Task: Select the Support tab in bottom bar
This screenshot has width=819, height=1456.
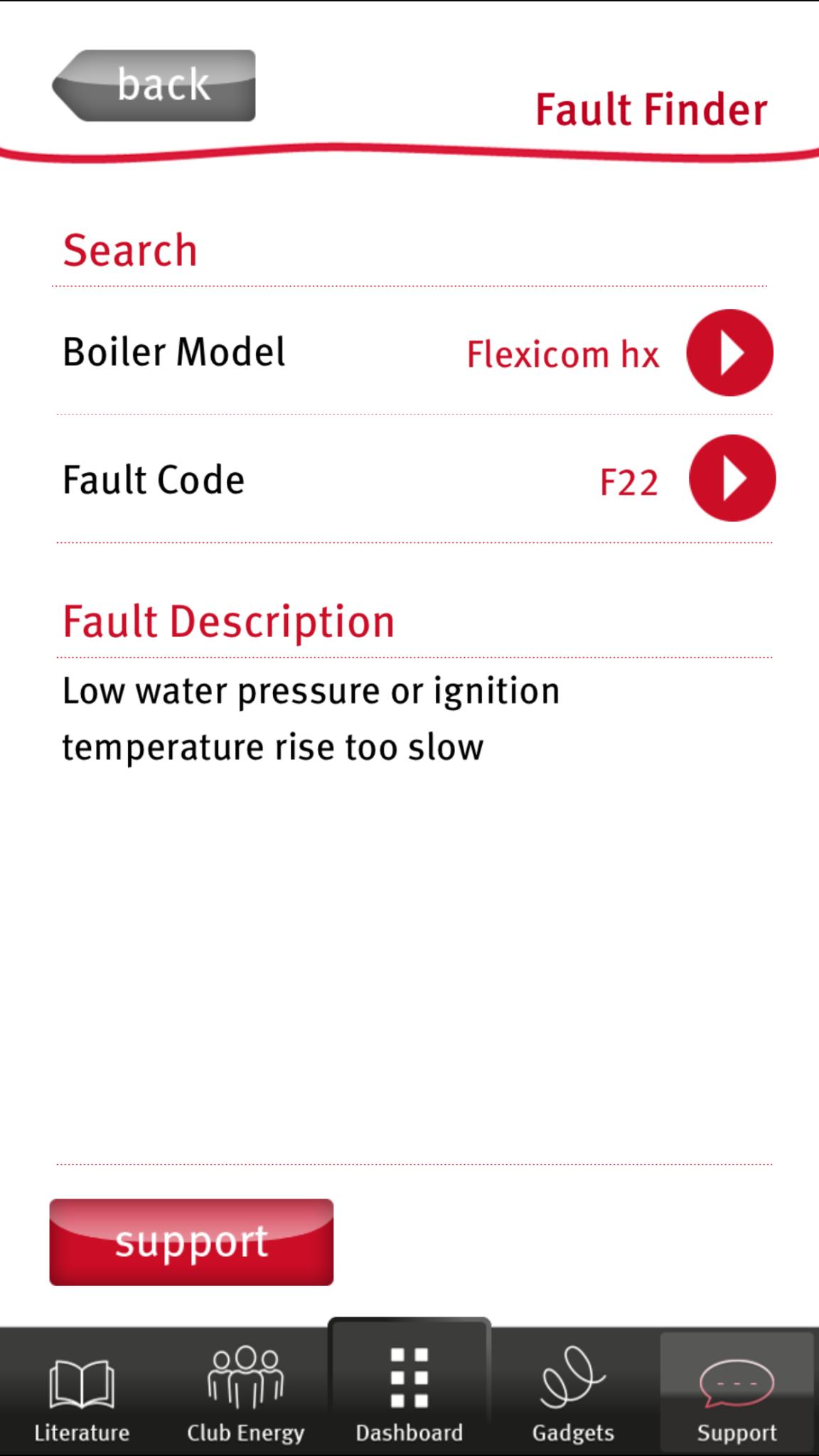Action: [737, 1391]
